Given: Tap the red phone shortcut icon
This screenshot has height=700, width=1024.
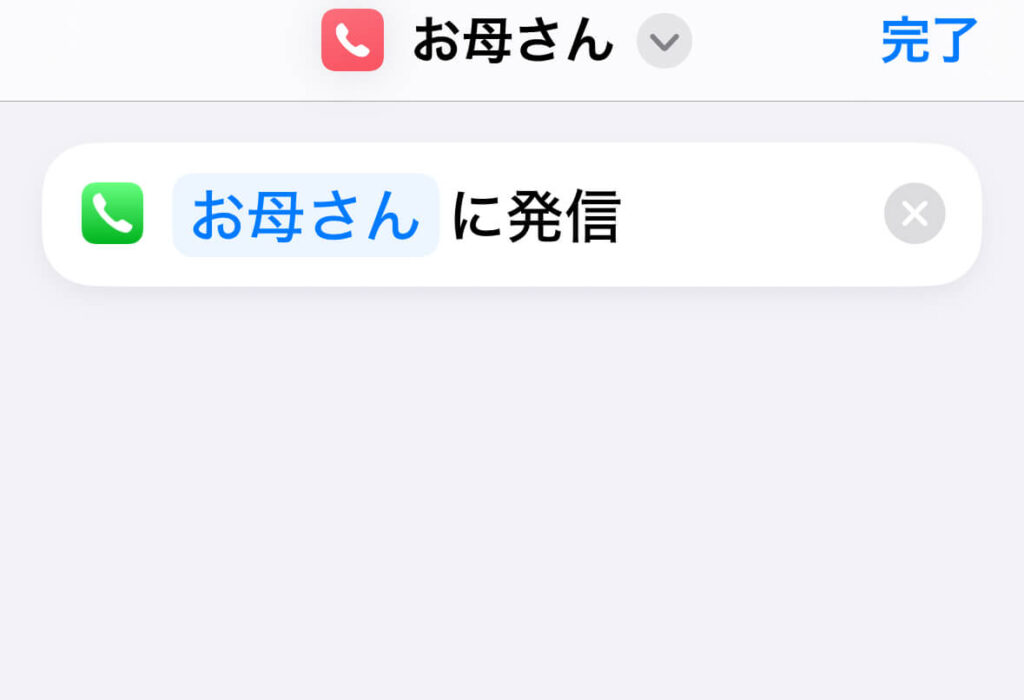Looking at the screenshot, I should click(352, 41).
